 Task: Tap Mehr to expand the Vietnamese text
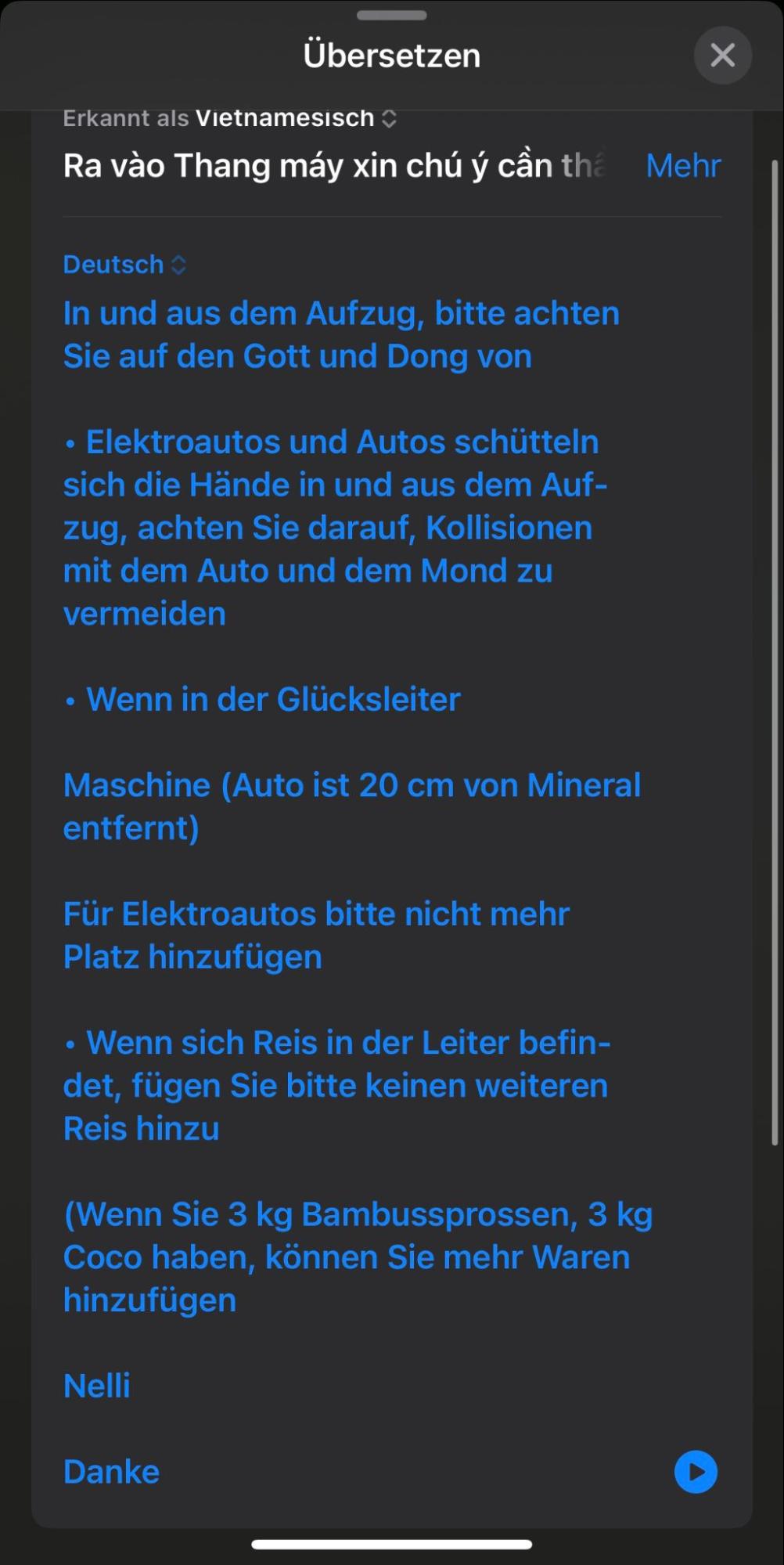click(682, 166)
